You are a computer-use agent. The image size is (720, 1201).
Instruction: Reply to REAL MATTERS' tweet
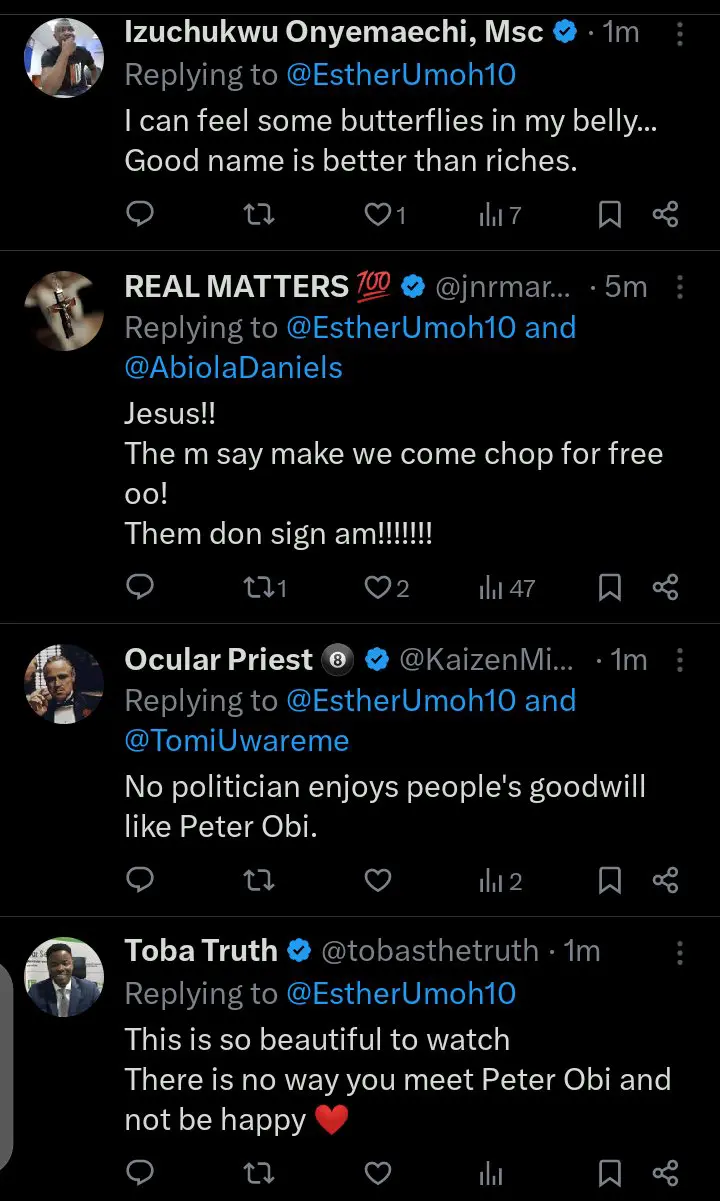(x=141, y=588)
